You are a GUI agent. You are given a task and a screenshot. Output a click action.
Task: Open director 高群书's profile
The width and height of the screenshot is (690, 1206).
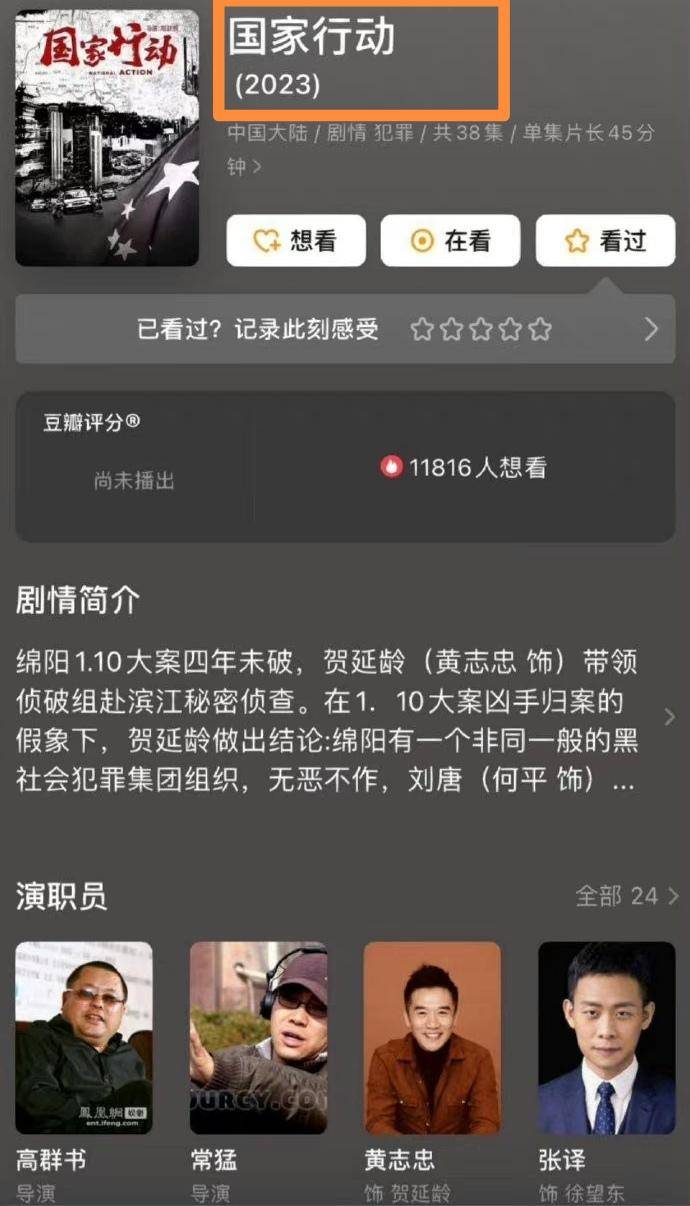pos(84,1037)
